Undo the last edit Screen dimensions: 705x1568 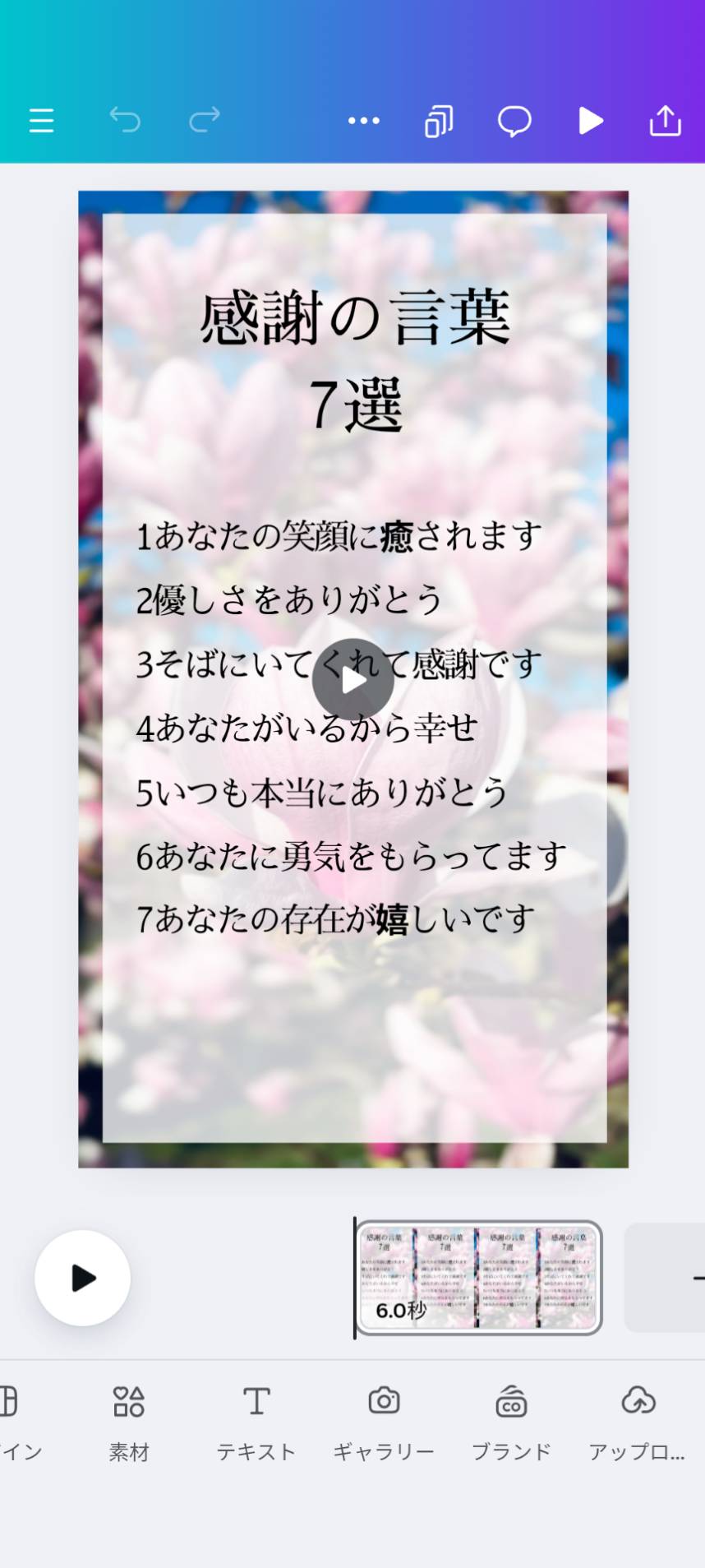[x=125, y=120]
